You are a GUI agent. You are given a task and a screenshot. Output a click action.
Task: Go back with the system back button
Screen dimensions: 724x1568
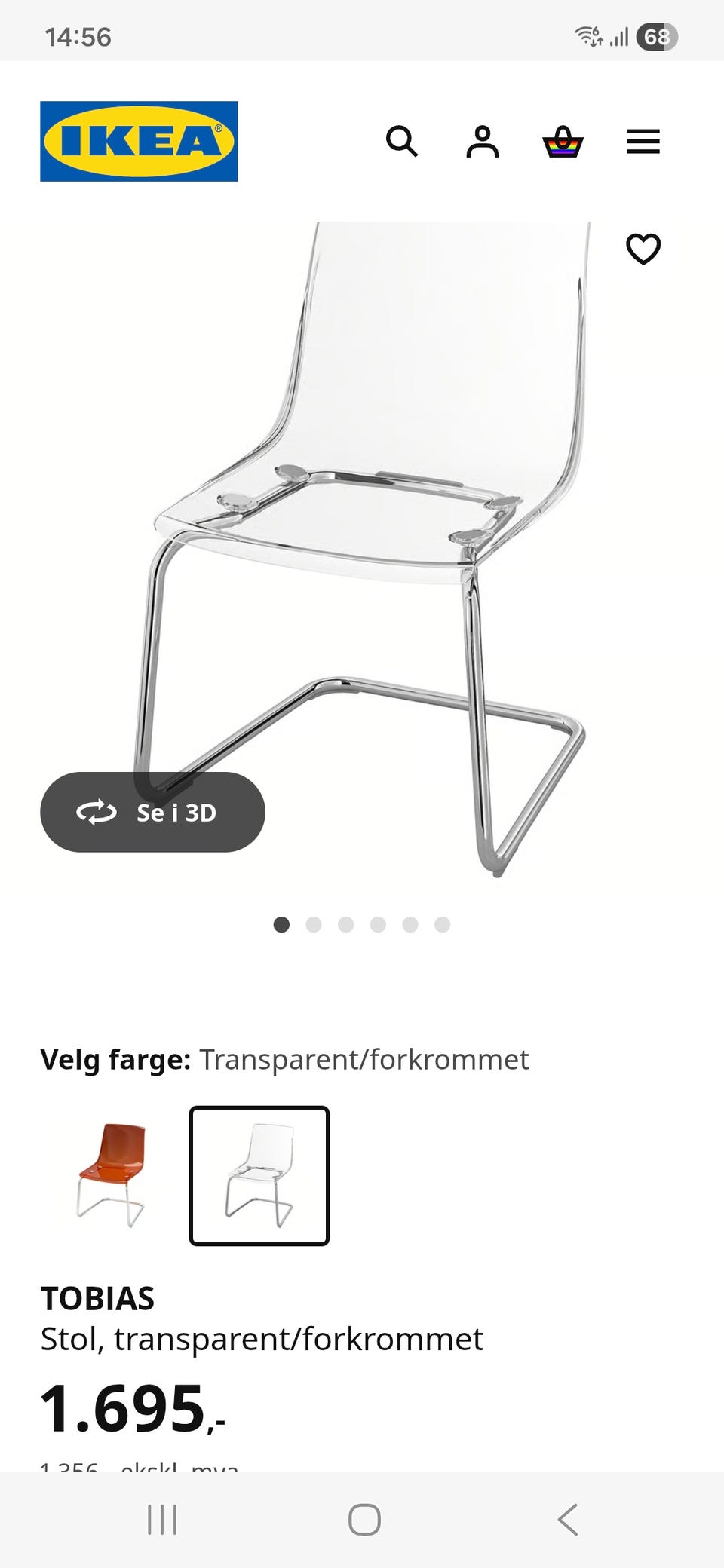568,1519
